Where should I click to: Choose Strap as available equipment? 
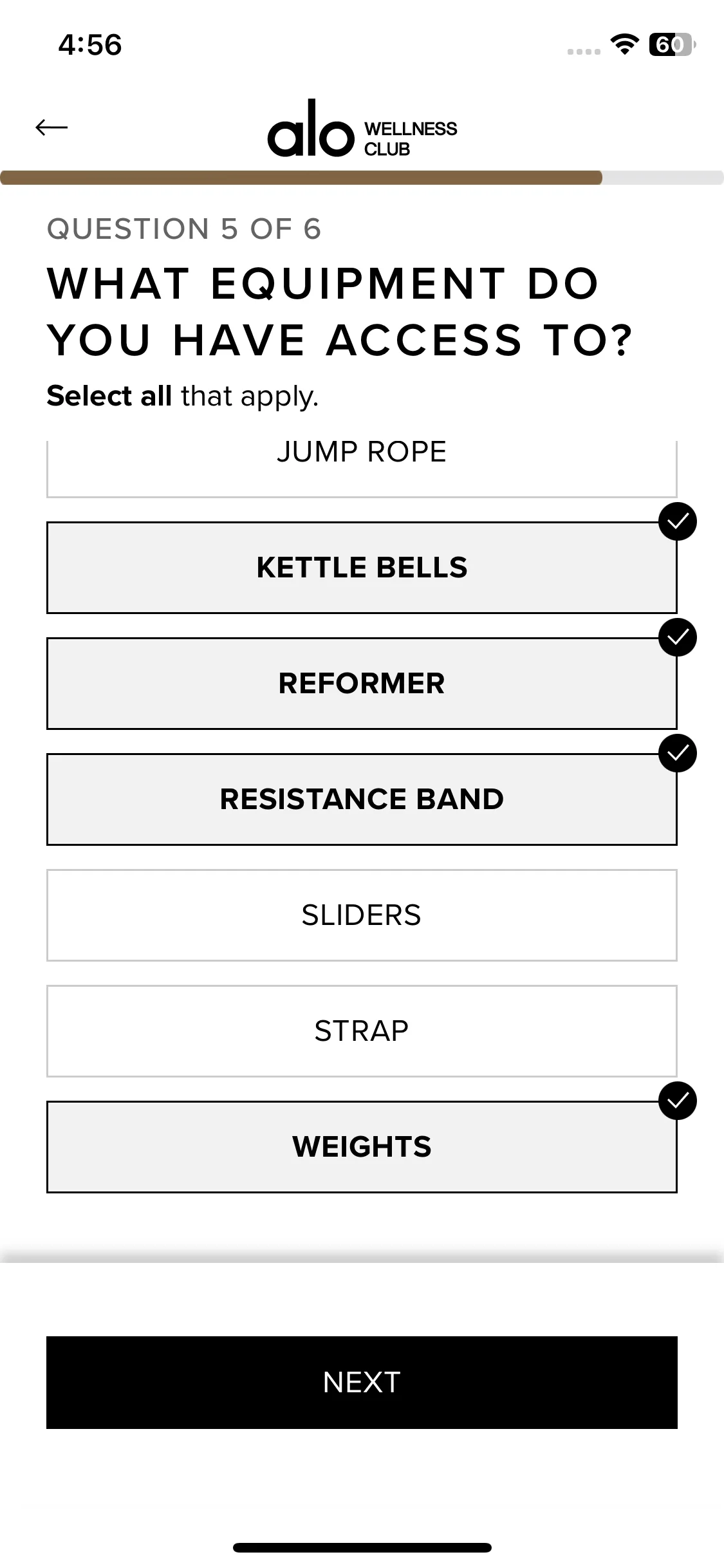pyautogui.click(x=362, y=1031)
